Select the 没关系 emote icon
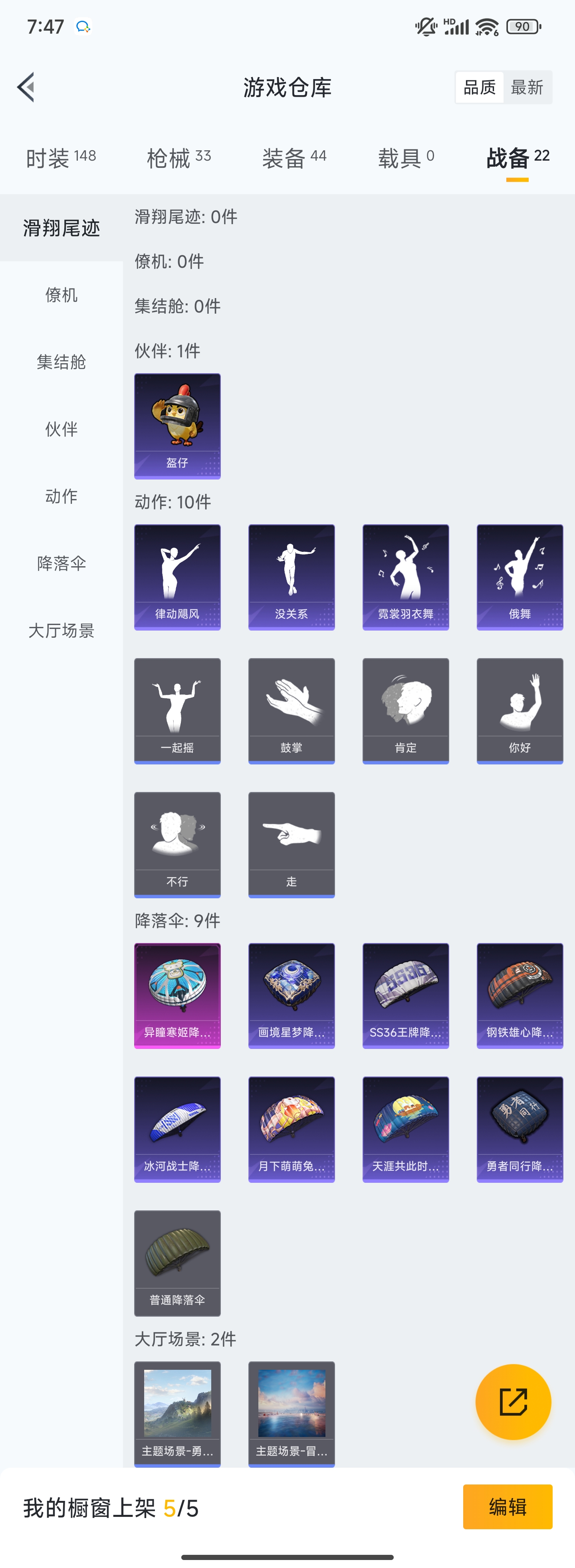This screenshot has height=1568, width=575. 291,577
